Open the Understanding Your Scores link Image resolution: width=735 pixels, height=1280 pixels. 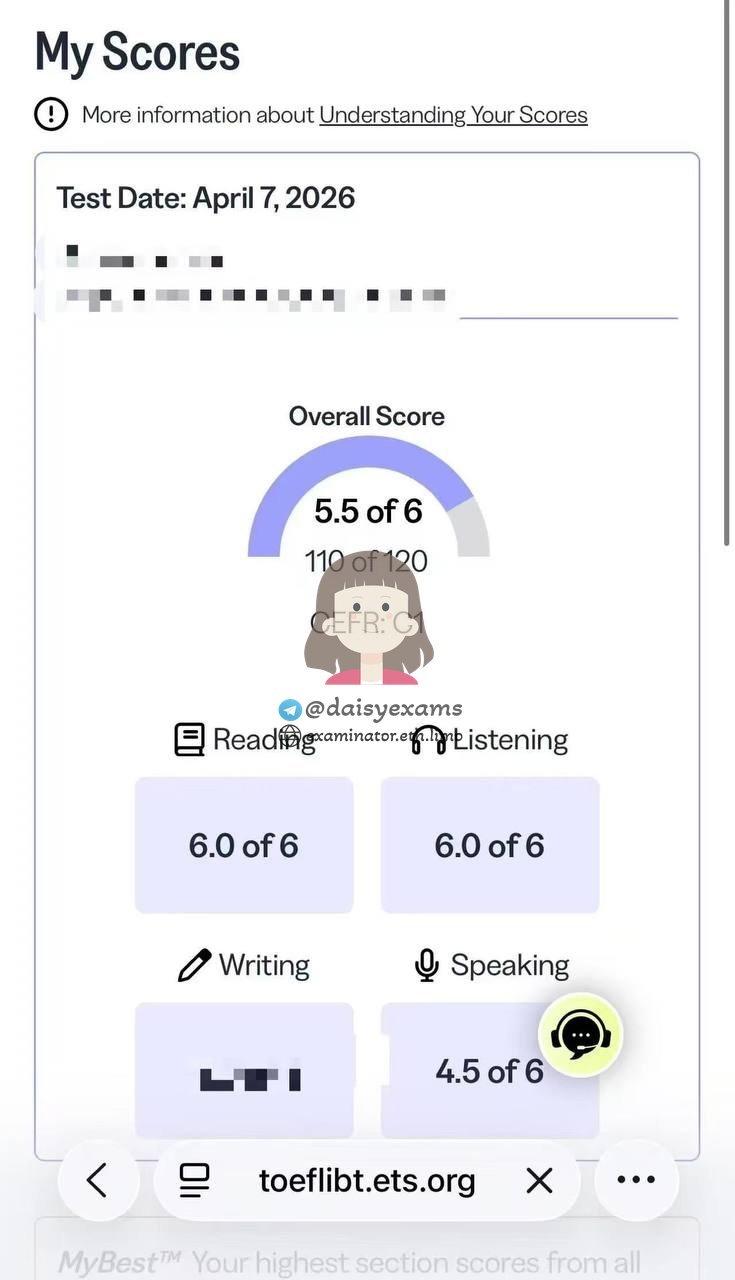453,114
